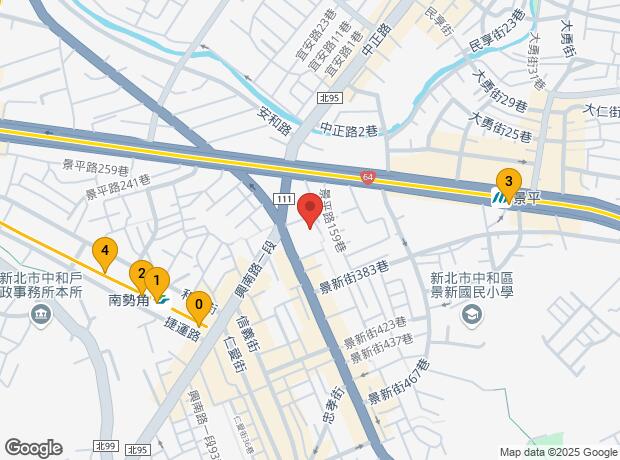620x460 pixels.
Task: Tap the marker numbered 2
Action: [x=140, y=273]
